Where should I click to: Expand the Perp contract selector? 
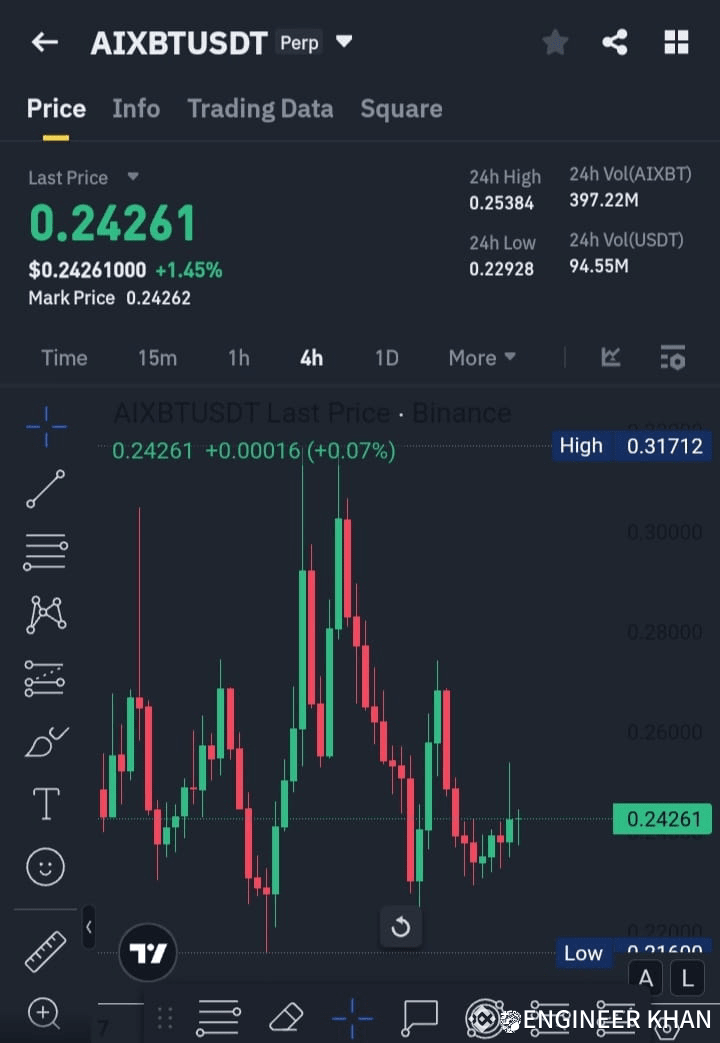[342, 42]
